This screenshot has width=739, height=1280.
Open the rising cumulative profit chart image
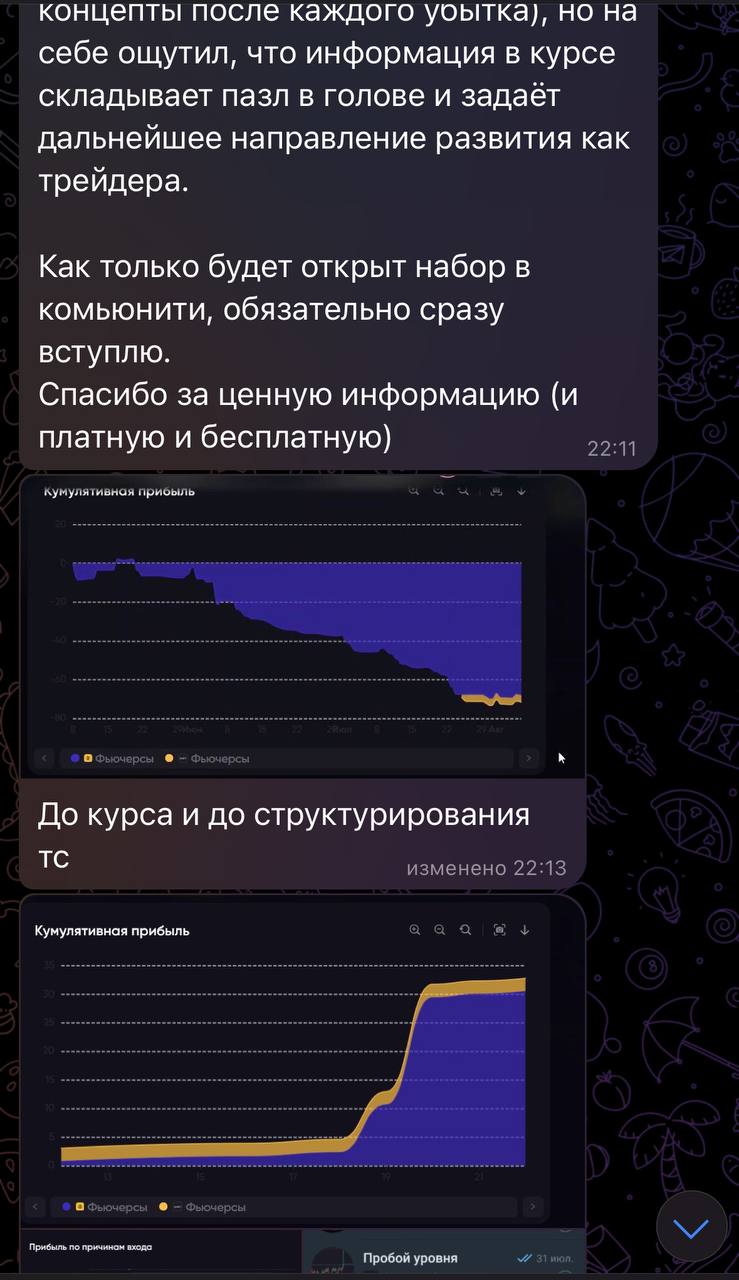click(300, 1060)
